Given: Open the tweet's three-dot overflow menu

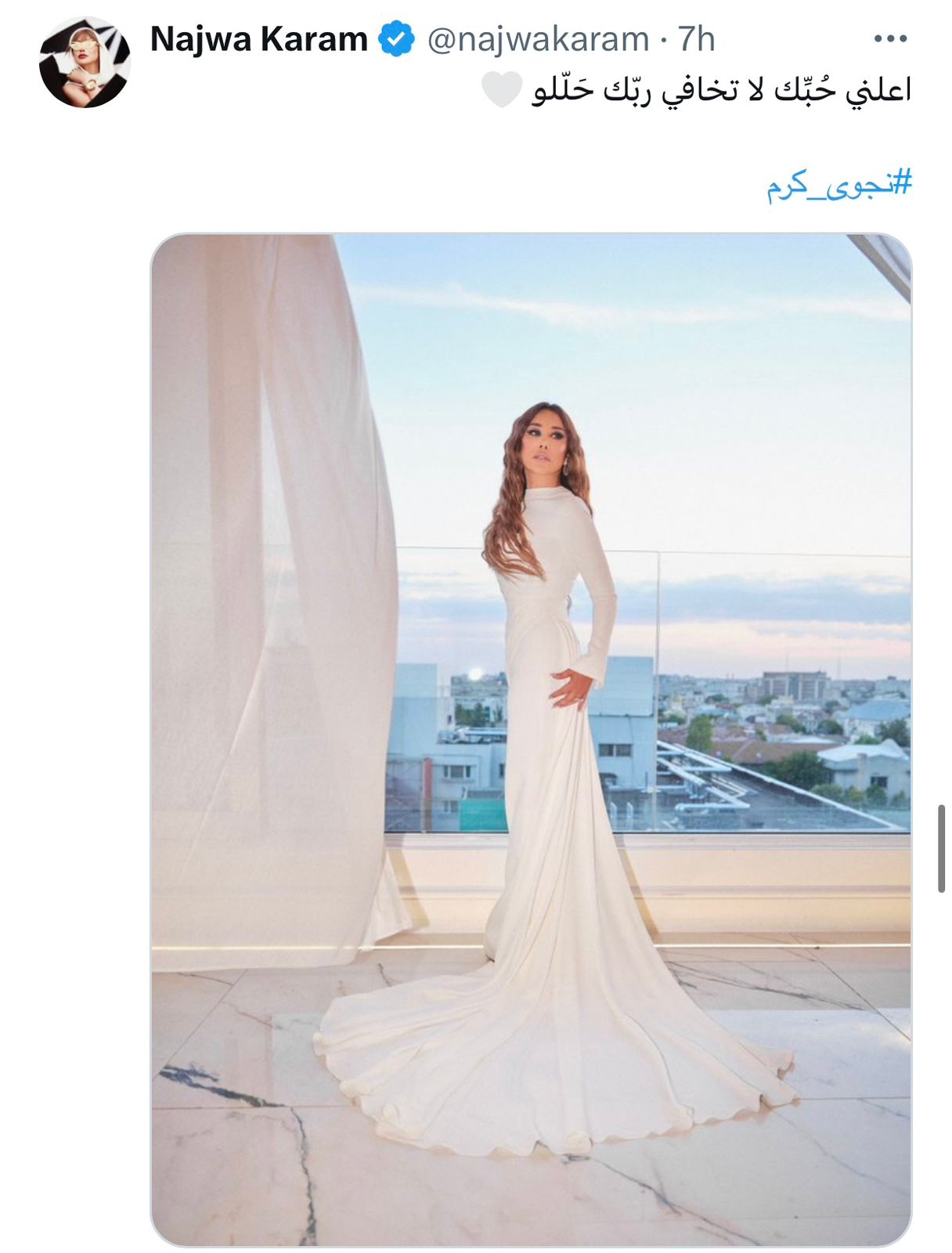Looking at the screenshot, I should (890, 38).
